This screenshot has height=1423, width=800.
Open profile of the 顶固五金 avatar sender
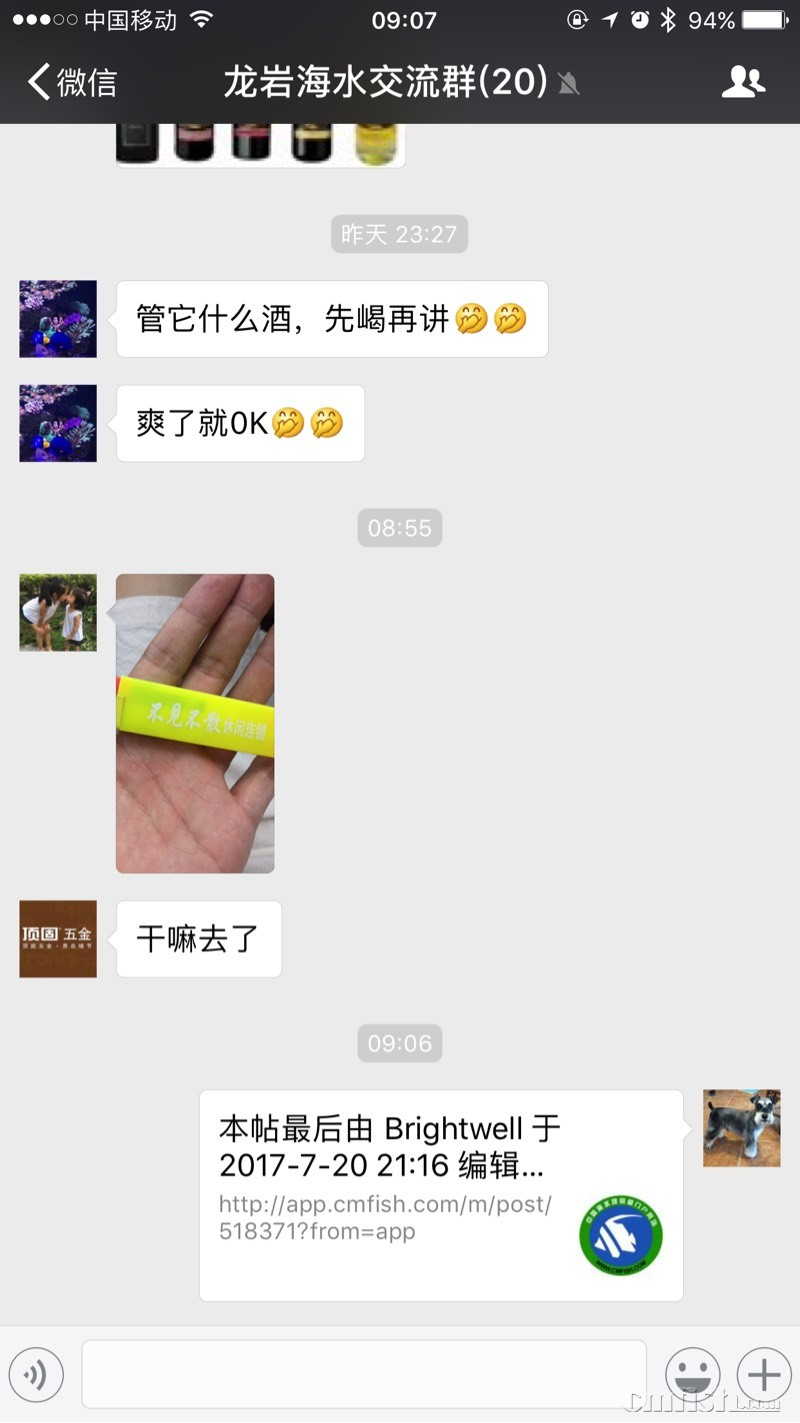point(58,938)
